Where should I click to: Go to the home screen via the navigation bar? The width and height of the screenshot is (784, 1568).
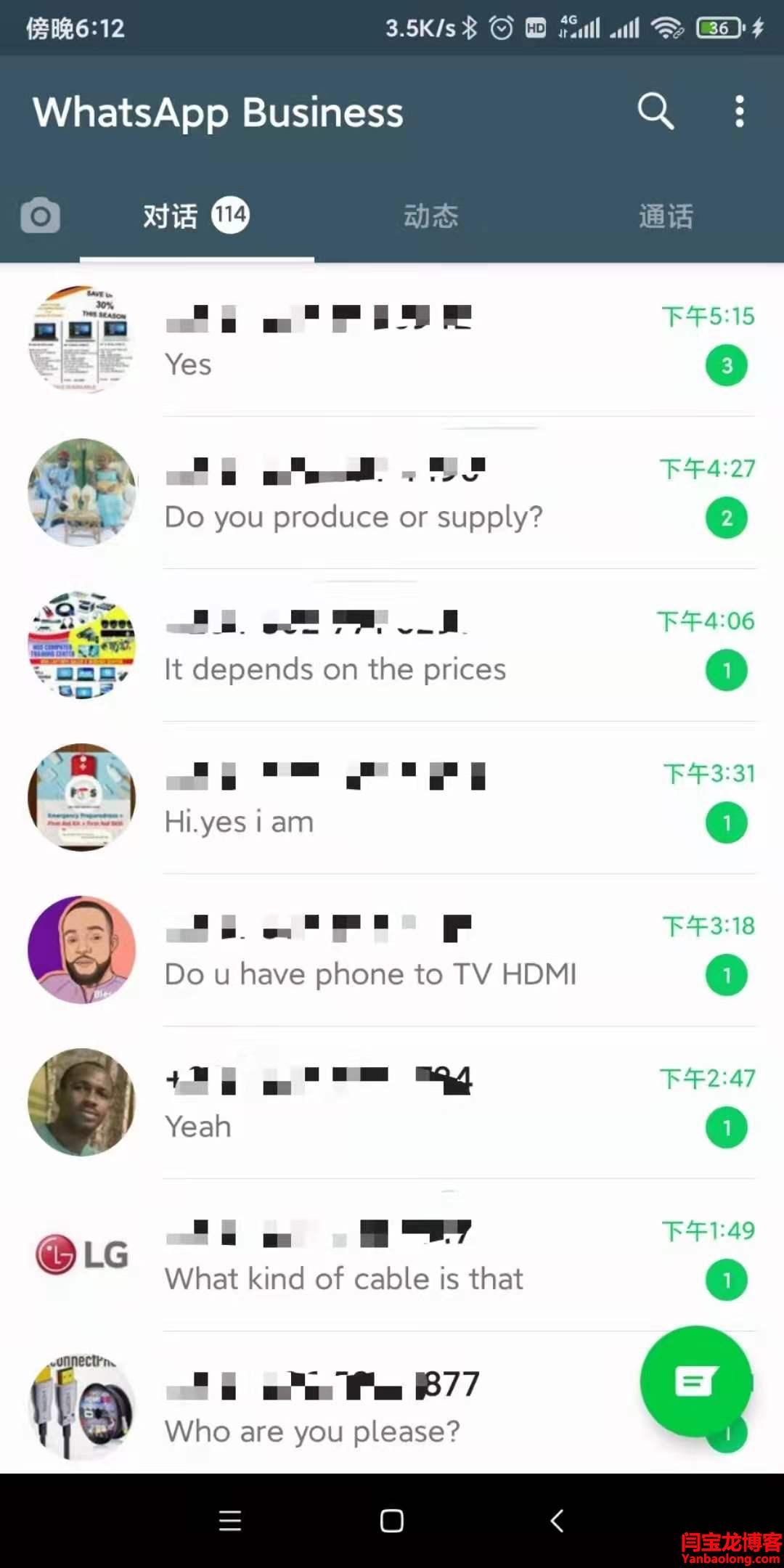[x=392, y=1520]
